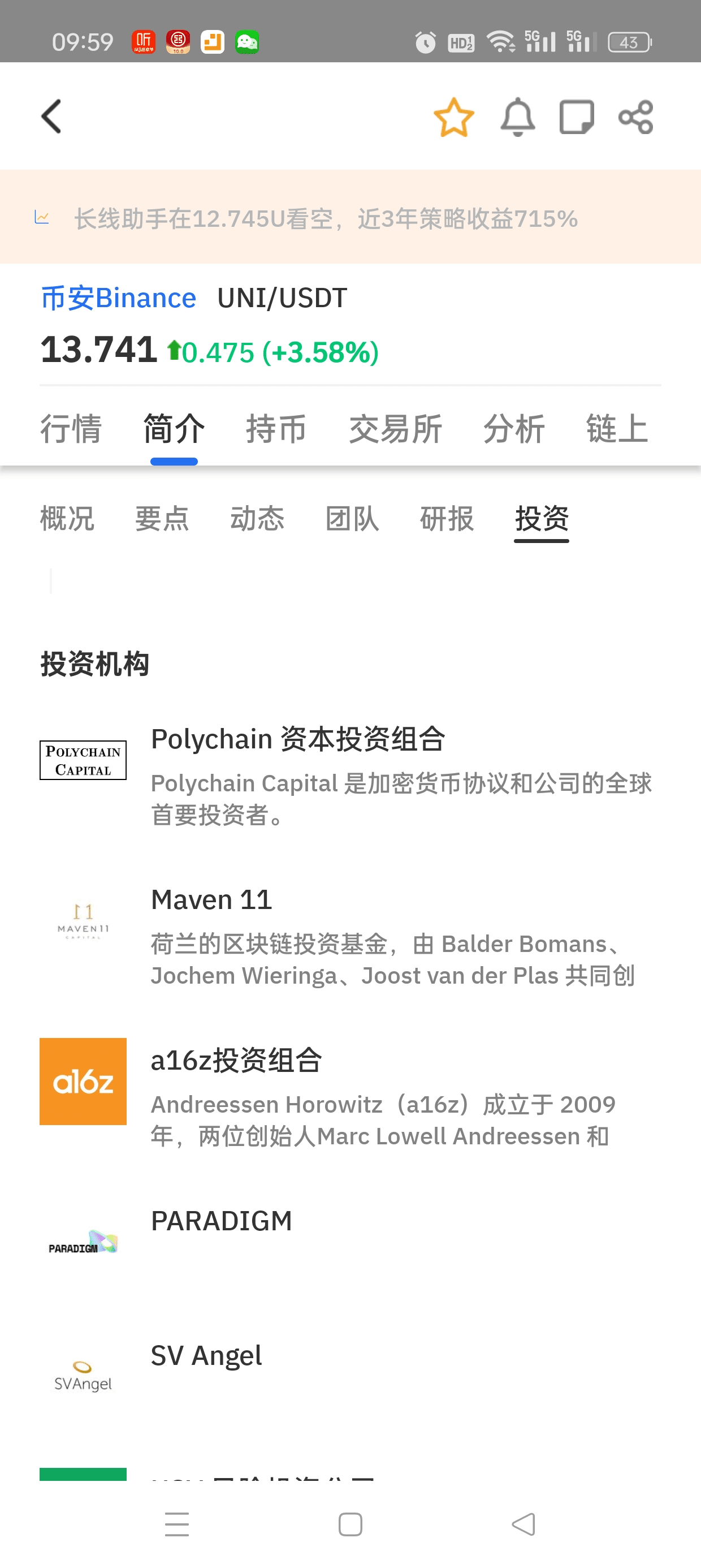Viewport: 701px width, 1568px height.
Task: Select the 研报 sub-tab
Action: coord(447,519)
